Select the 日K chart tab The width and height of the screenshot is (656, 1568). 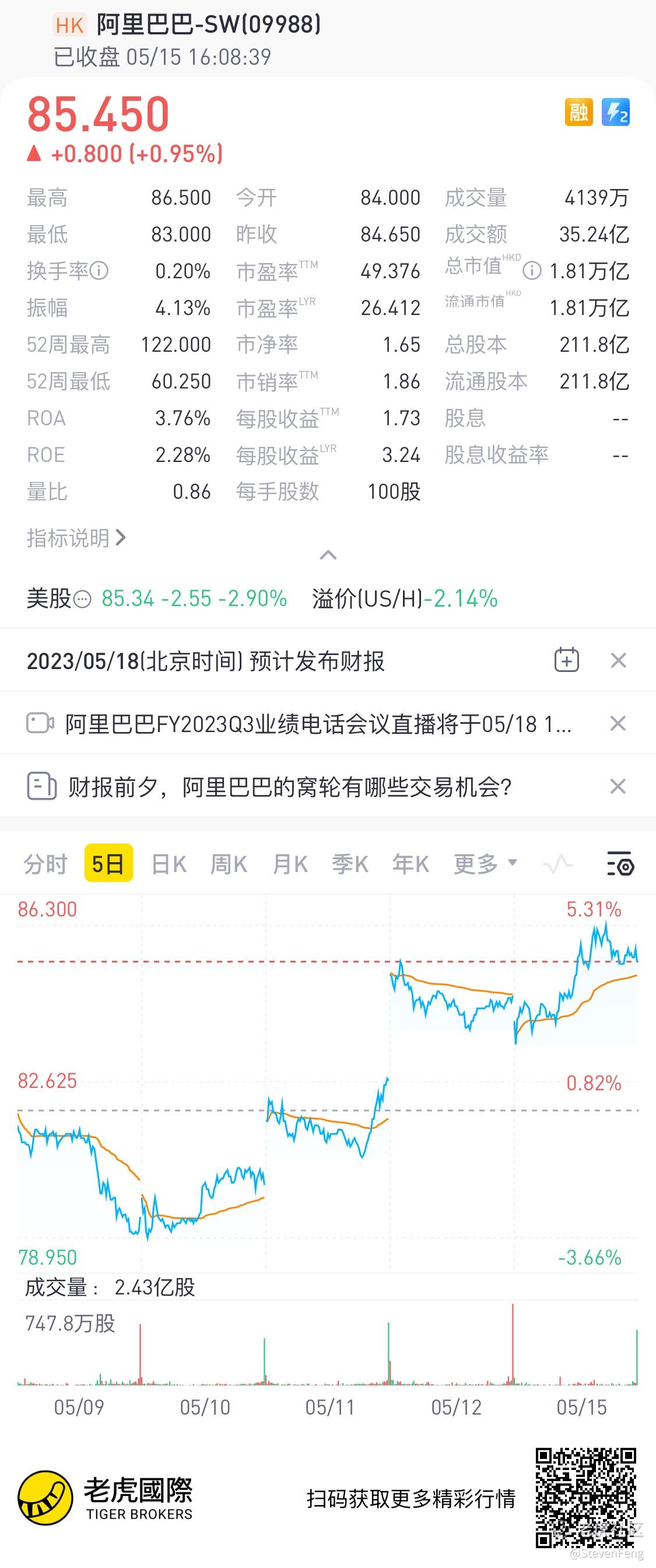pyautogui.click(x=169, y=864)
